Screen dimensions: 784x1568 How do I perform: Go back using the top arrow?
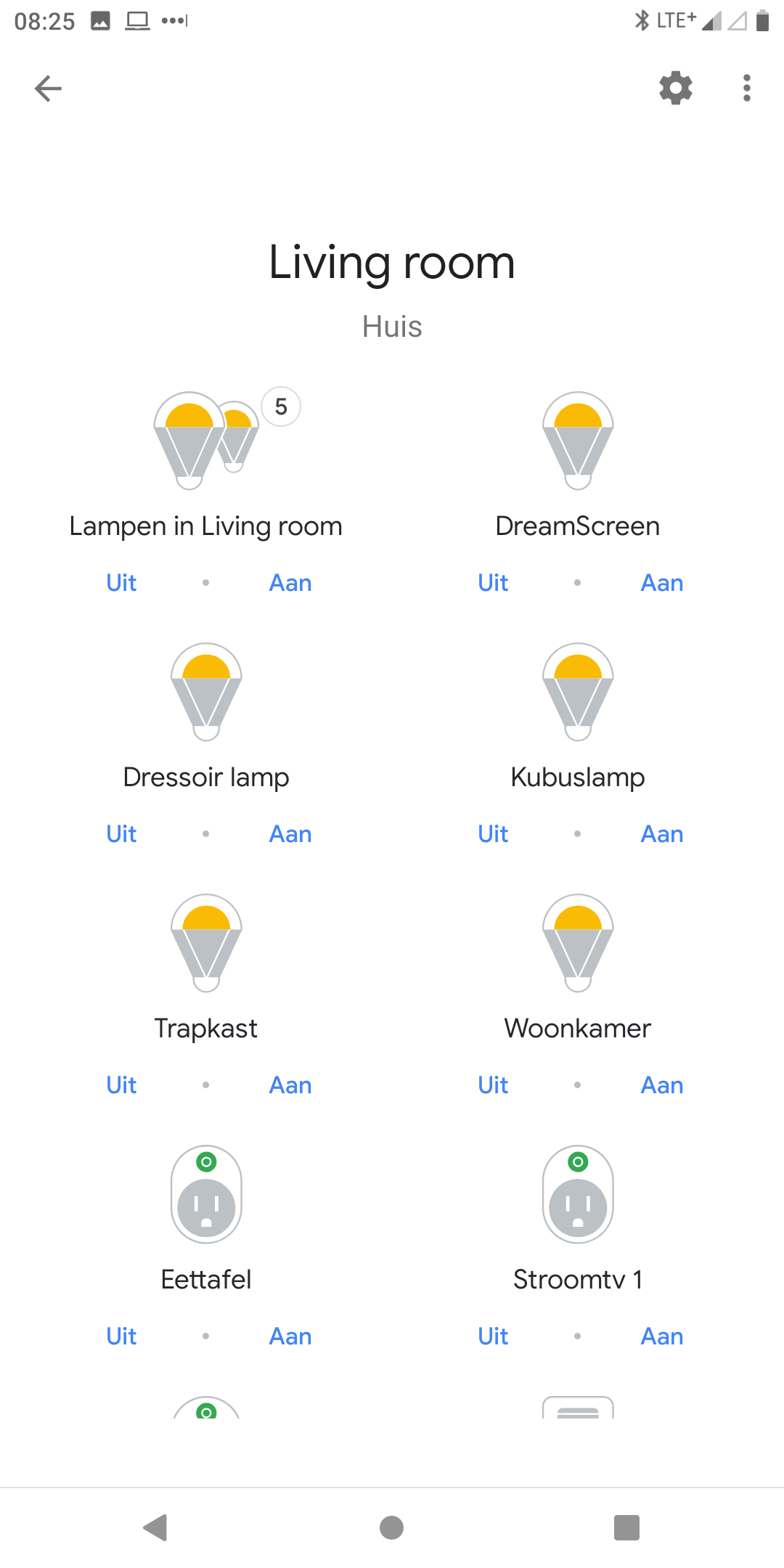tap(48, 89)
